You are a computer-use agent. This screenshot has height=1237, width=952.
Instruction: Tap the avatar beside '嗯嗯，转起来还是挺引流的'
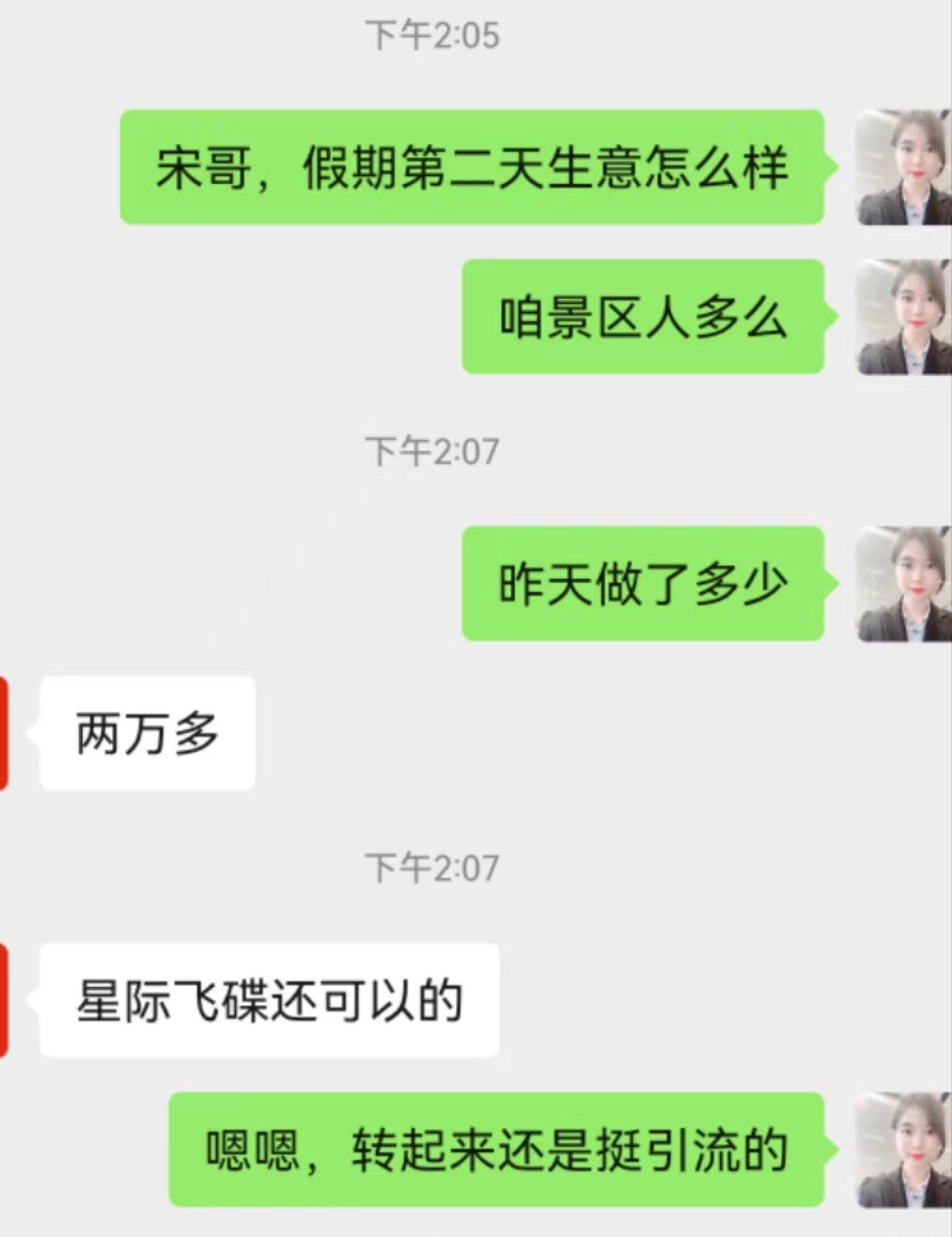pyautogui.click(x=903, y=1150)
